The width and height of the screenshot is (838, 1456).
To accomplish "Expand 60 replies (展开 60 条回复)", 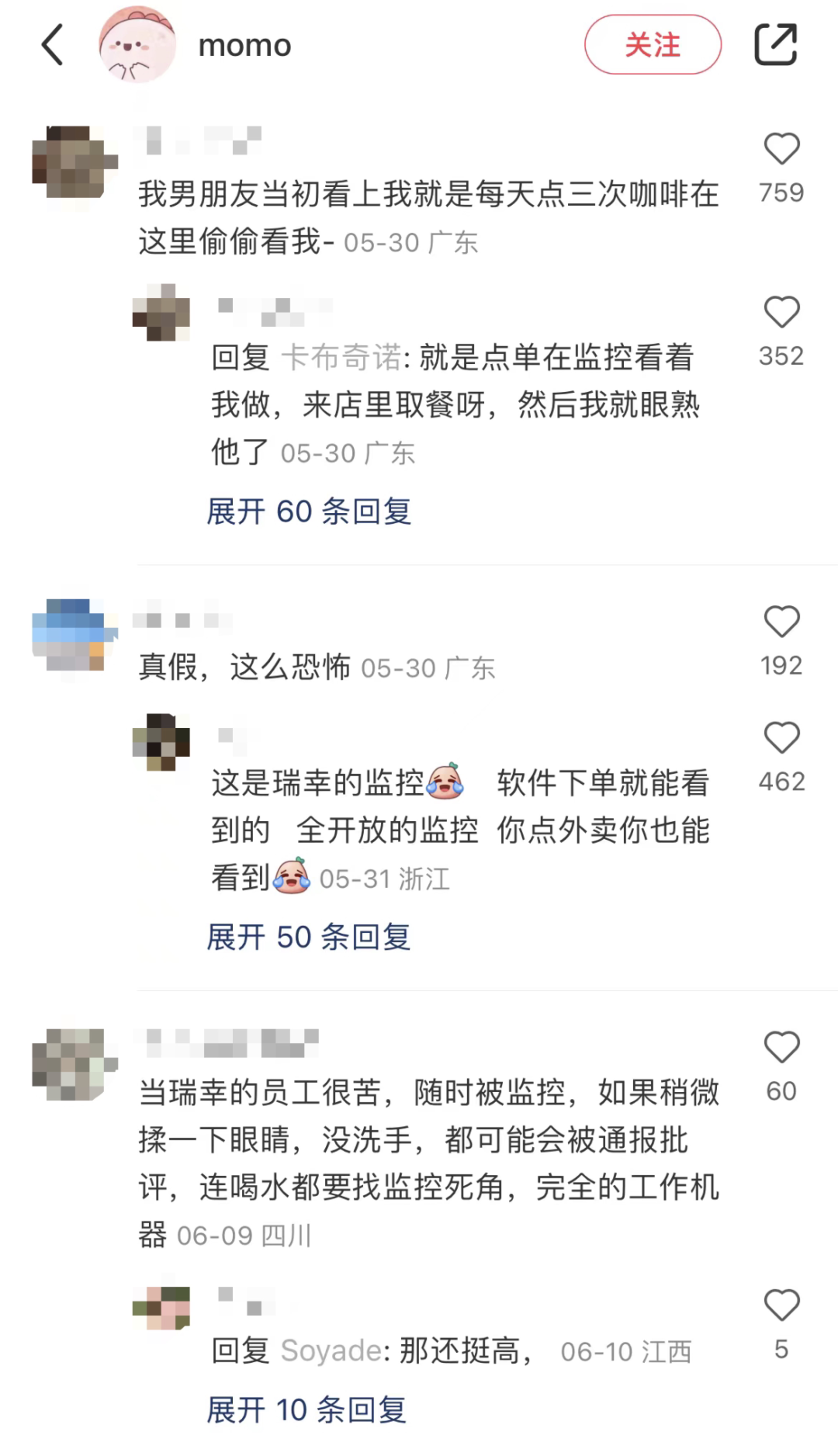I will tap(309, 511).
